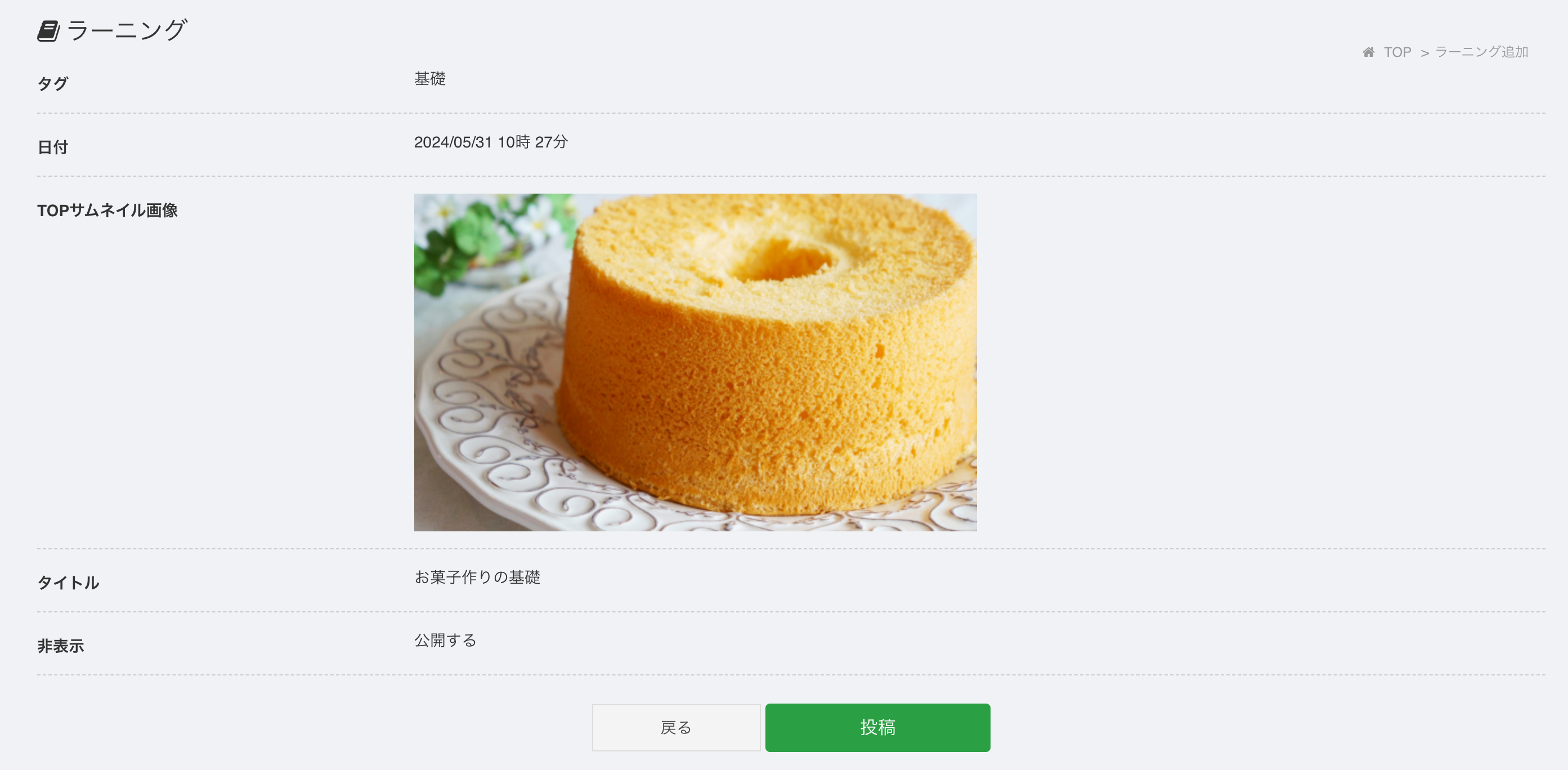Go back using the 戻る button
Screen dimensions: 1568x770
pos(675,727)
